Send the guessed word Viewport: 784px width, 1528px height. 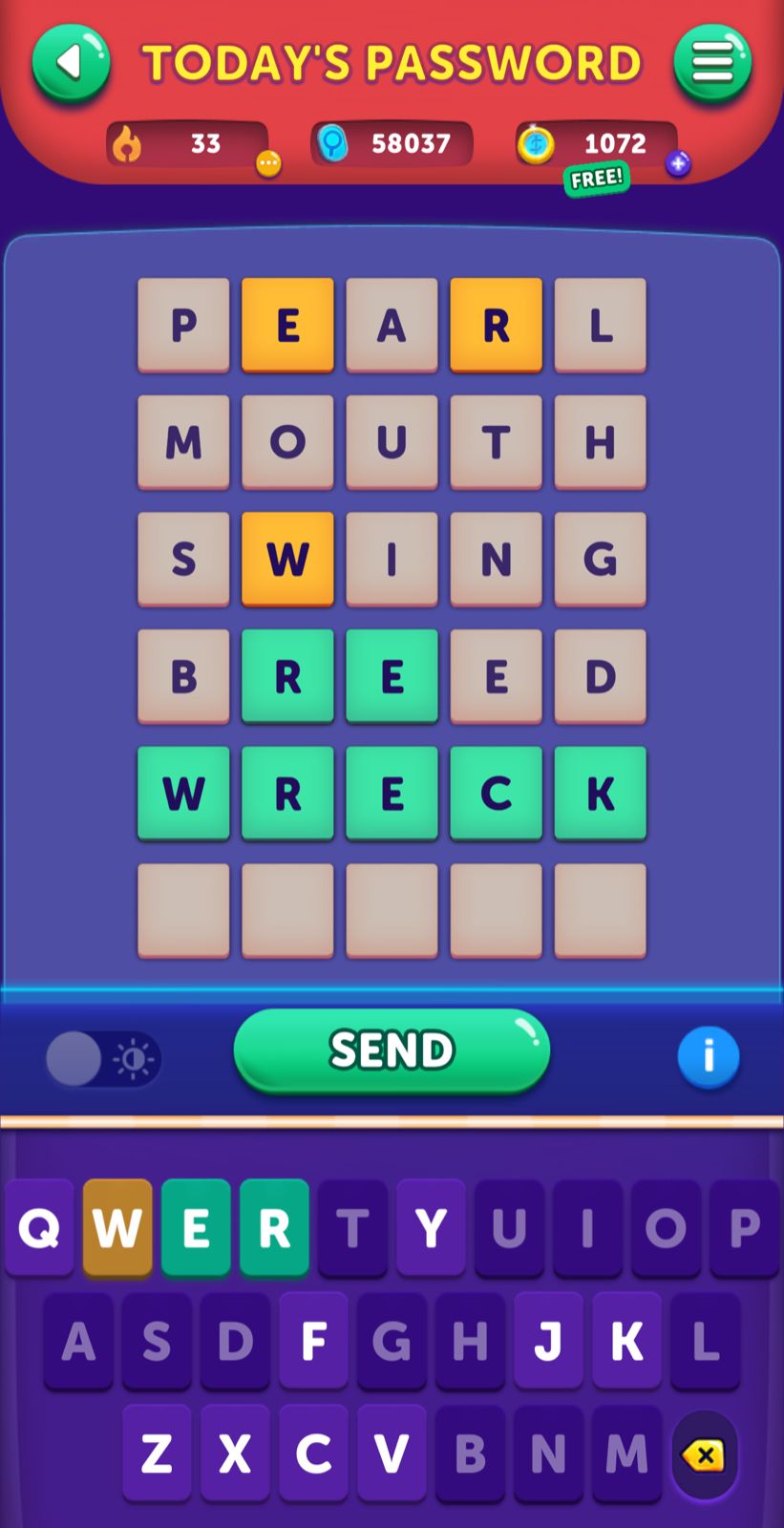[392, 1050]
